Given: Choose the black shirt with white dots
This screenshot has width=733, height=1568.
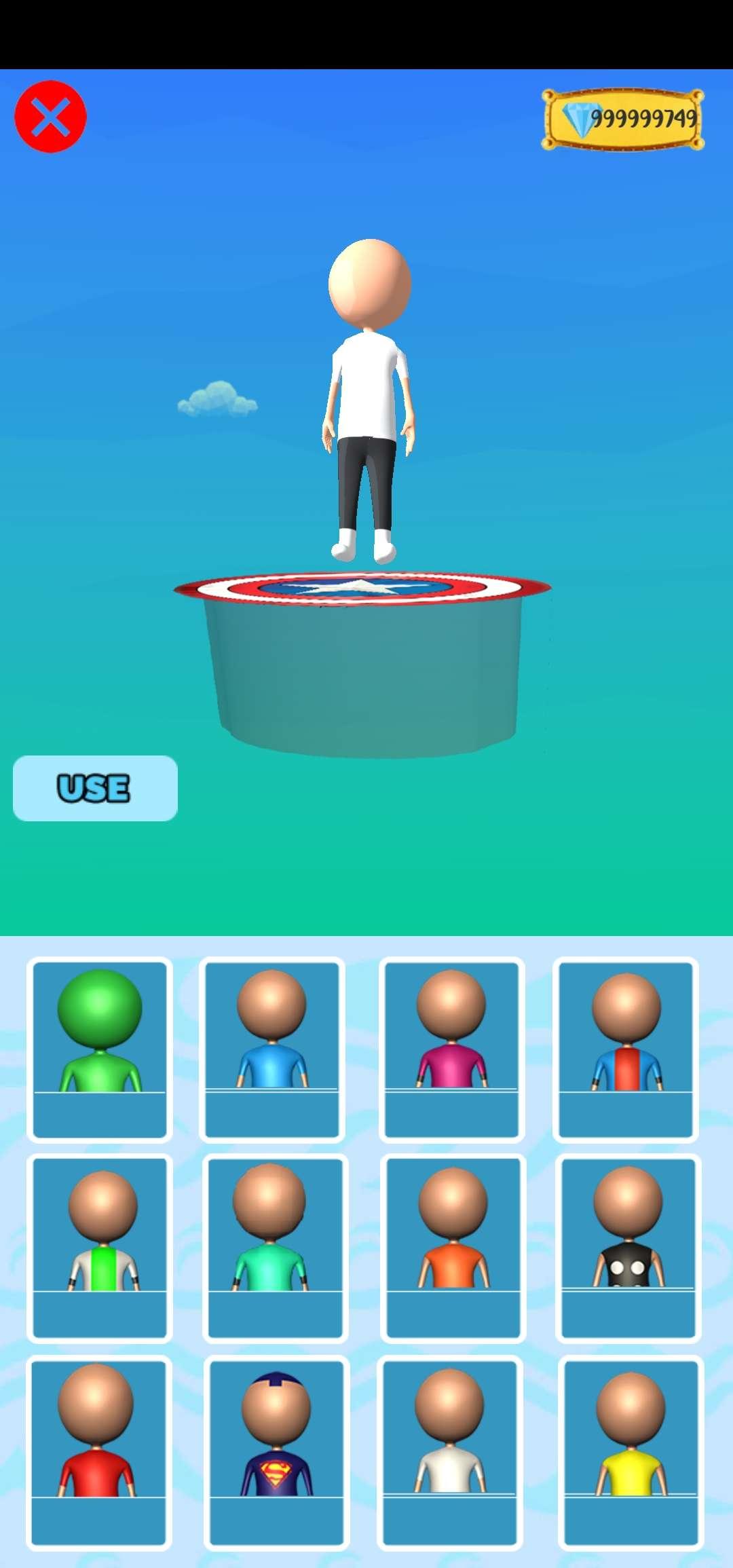Looking at the screenshot, I should 628,1248.
